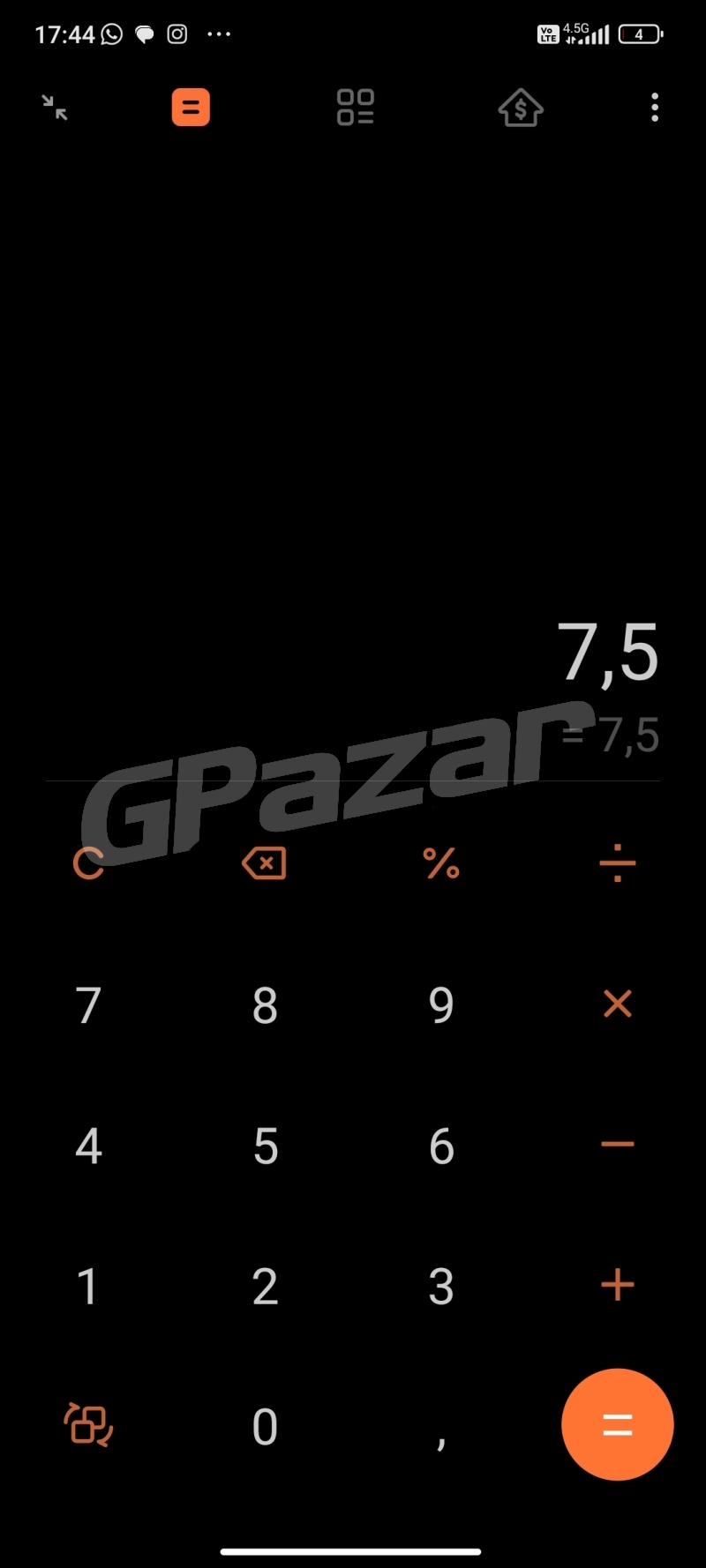This screenshot has height=1568, width=706.
Task: Select the standard calculator tab
Action: click(x=191, y=108)
